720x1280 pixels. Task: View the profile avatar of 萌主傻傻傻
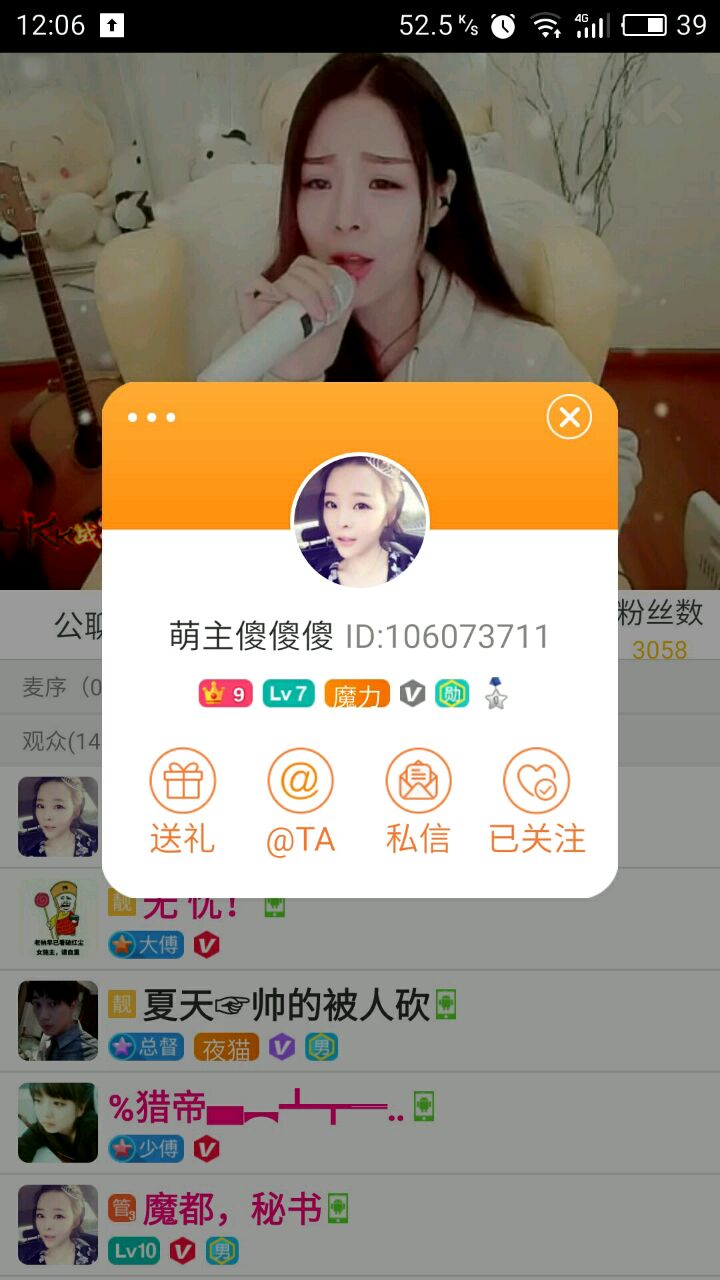coord(360,522)
